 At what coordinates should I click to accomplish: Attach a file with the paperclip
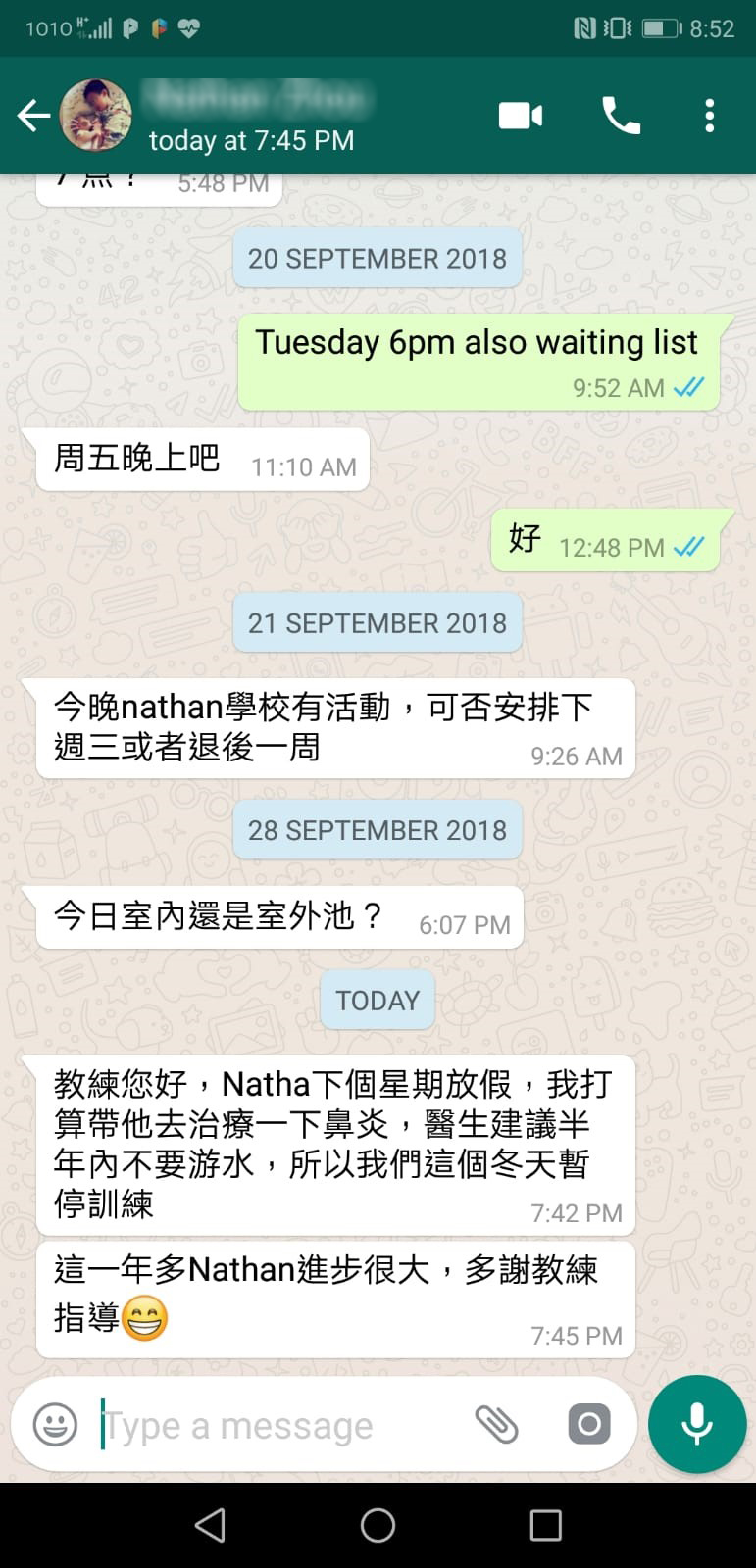[x=496, y=1424]
